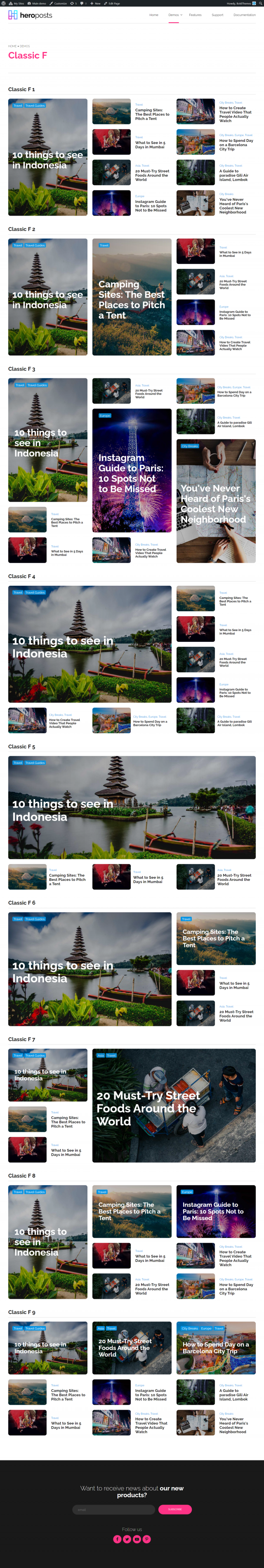Open Customize in the admin bar
This screenshot has width=264, height=1568.
click(x=59, y=3)
